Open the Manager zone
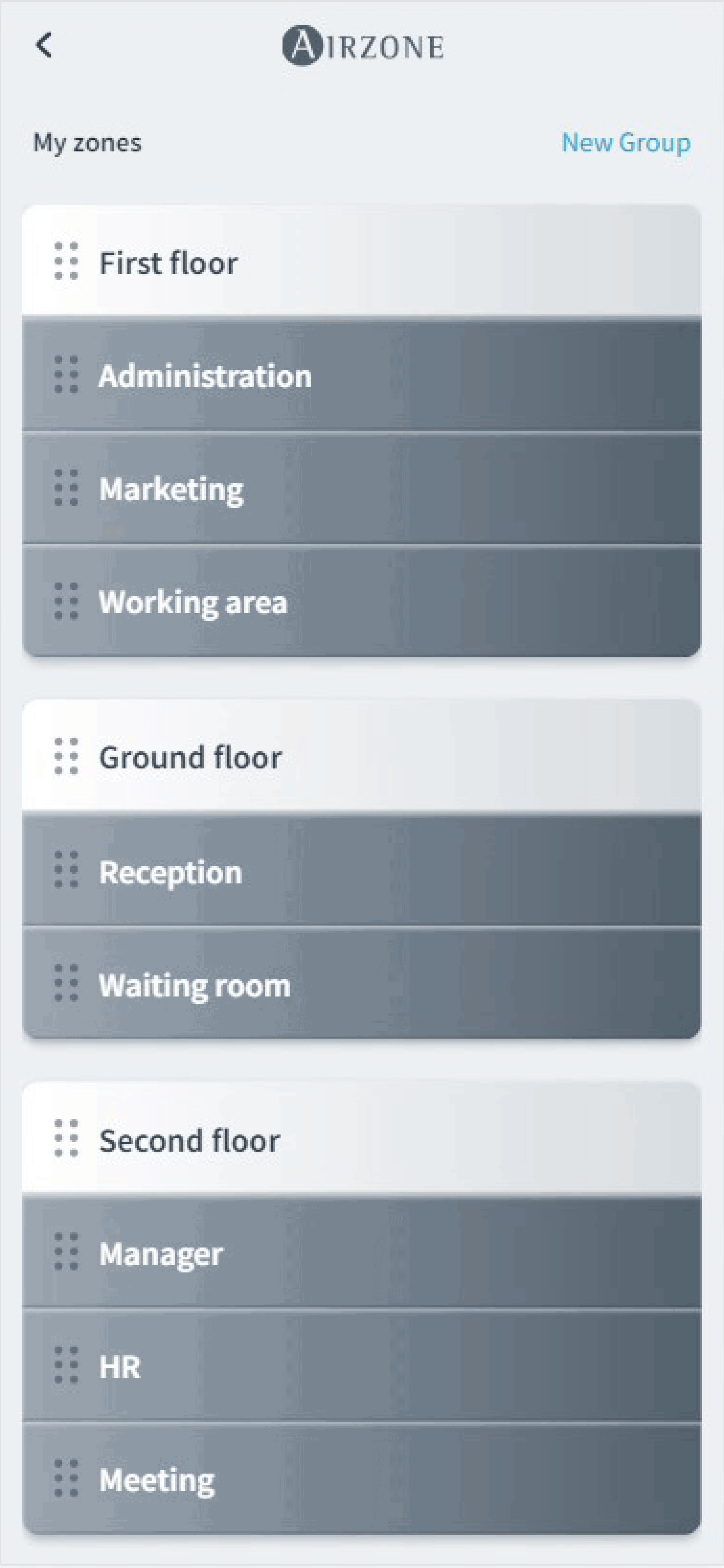Viewport: 724px width, 1568px height. click(x=161, y=1253)
